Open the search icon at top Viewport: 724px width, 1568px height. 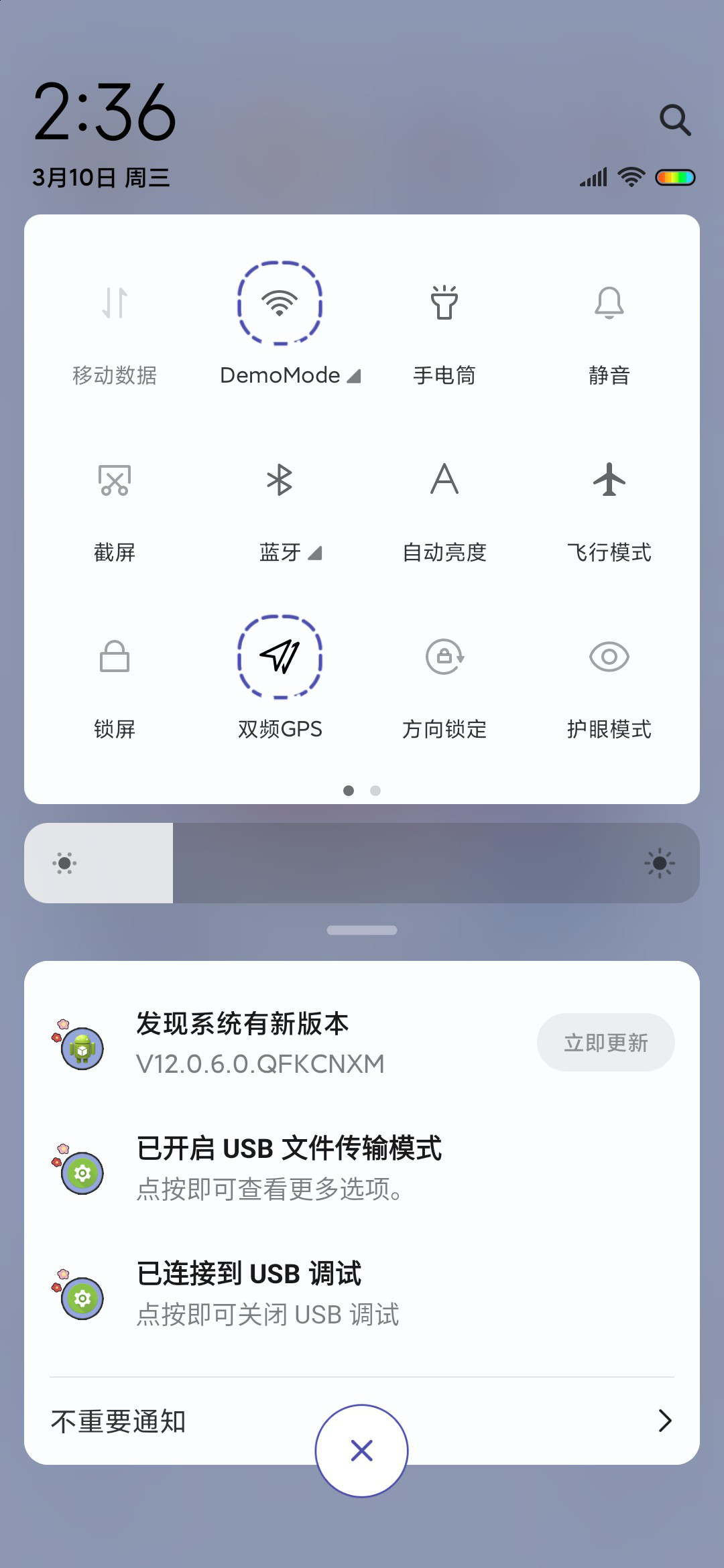[x=674, y=120]
